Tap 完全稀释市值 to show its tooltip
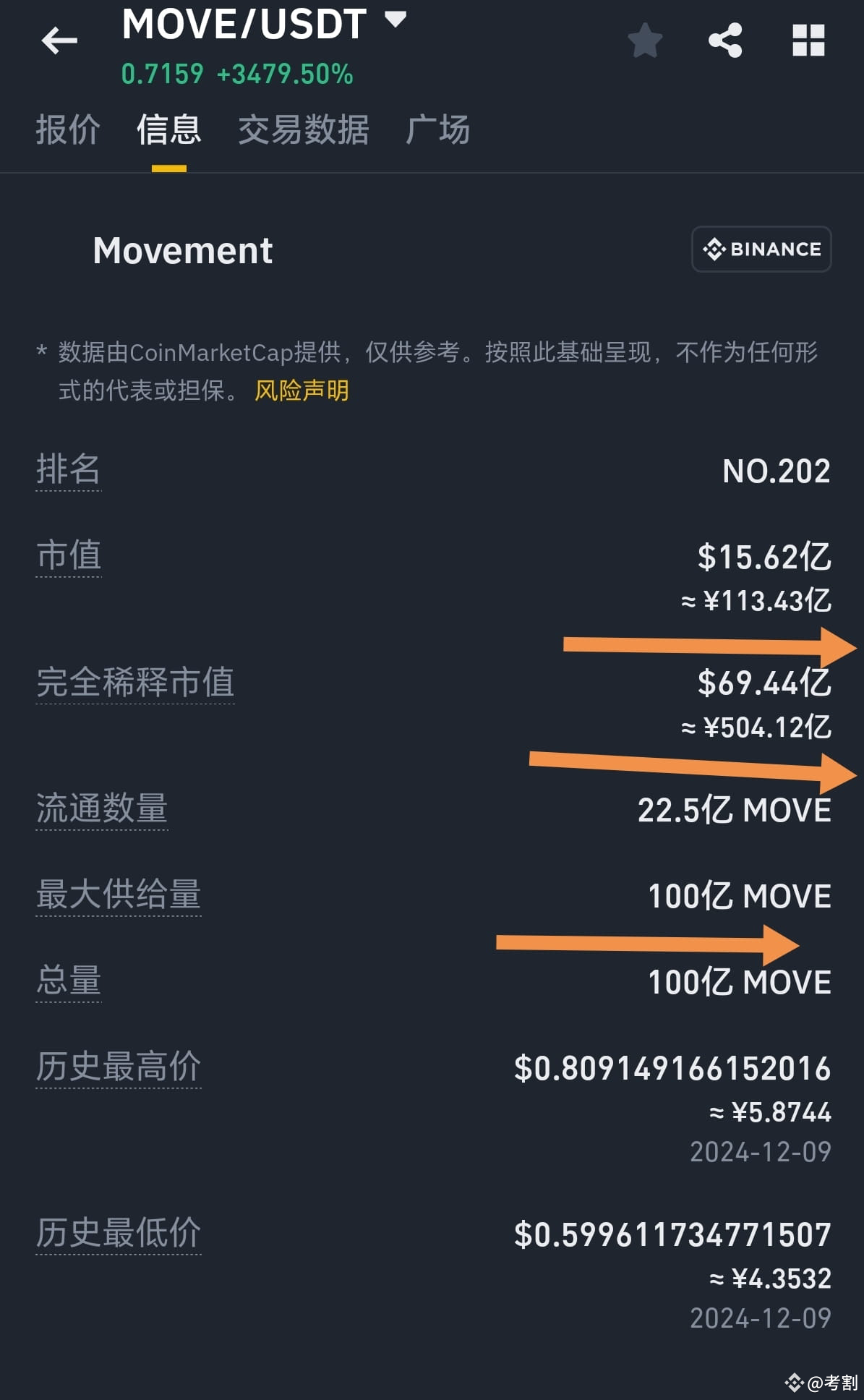864x1400 pixels. [135, 683]
